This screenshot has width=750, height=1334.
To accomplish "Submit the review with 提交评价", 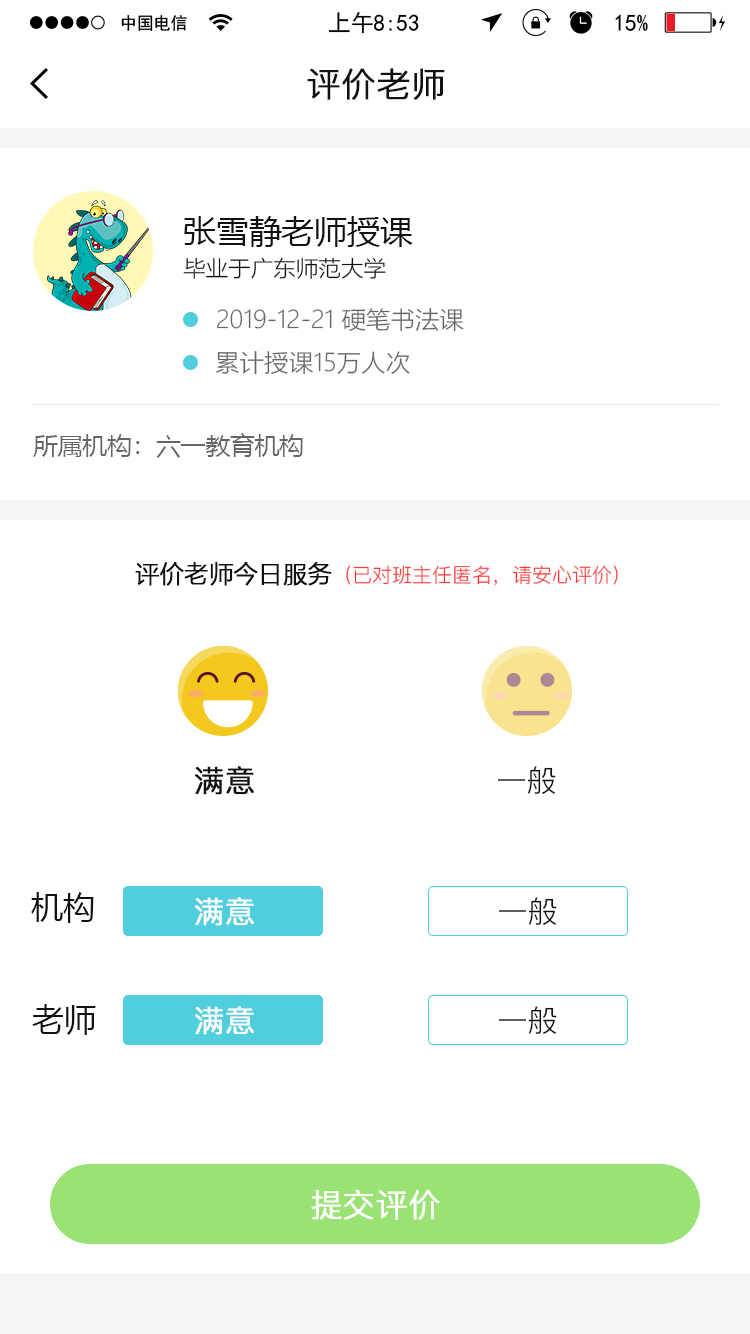I will pyautogui.click(x=375, y=1204).
